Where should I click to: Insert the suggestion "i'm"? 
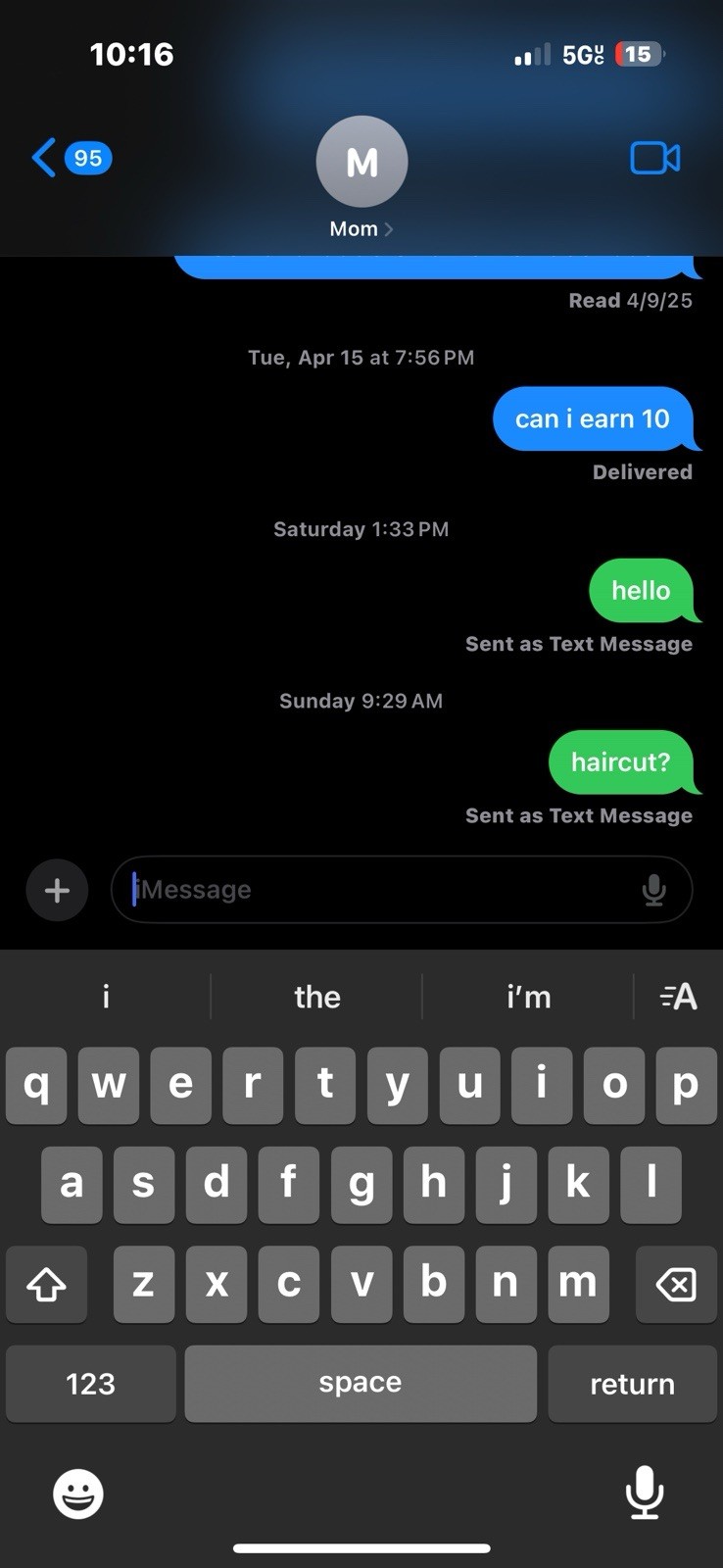pos(528,997)
